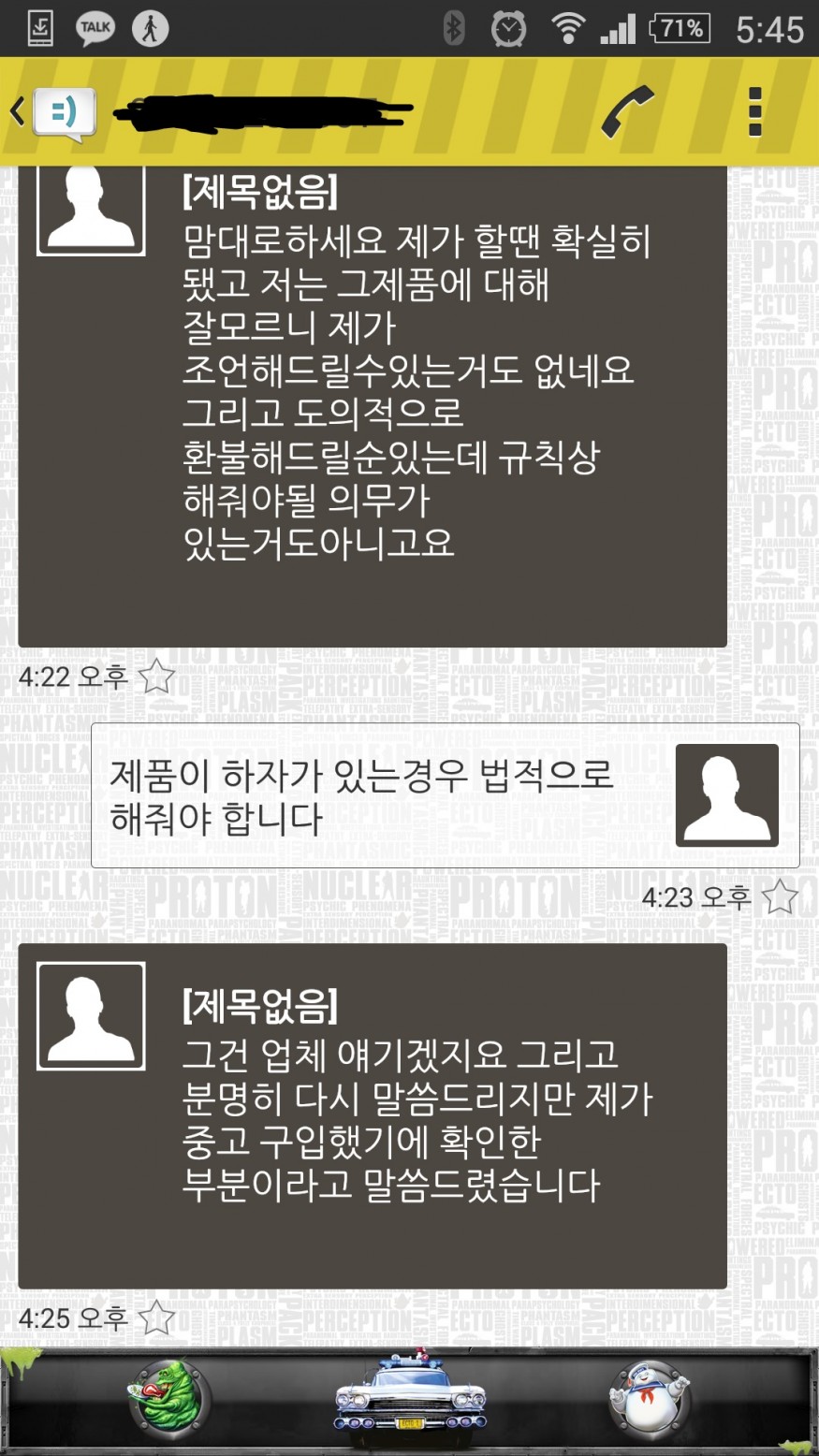Open the message starting with 제품이 하자가
Viewport: 819px width, 1456px height.
pos(374,795)
